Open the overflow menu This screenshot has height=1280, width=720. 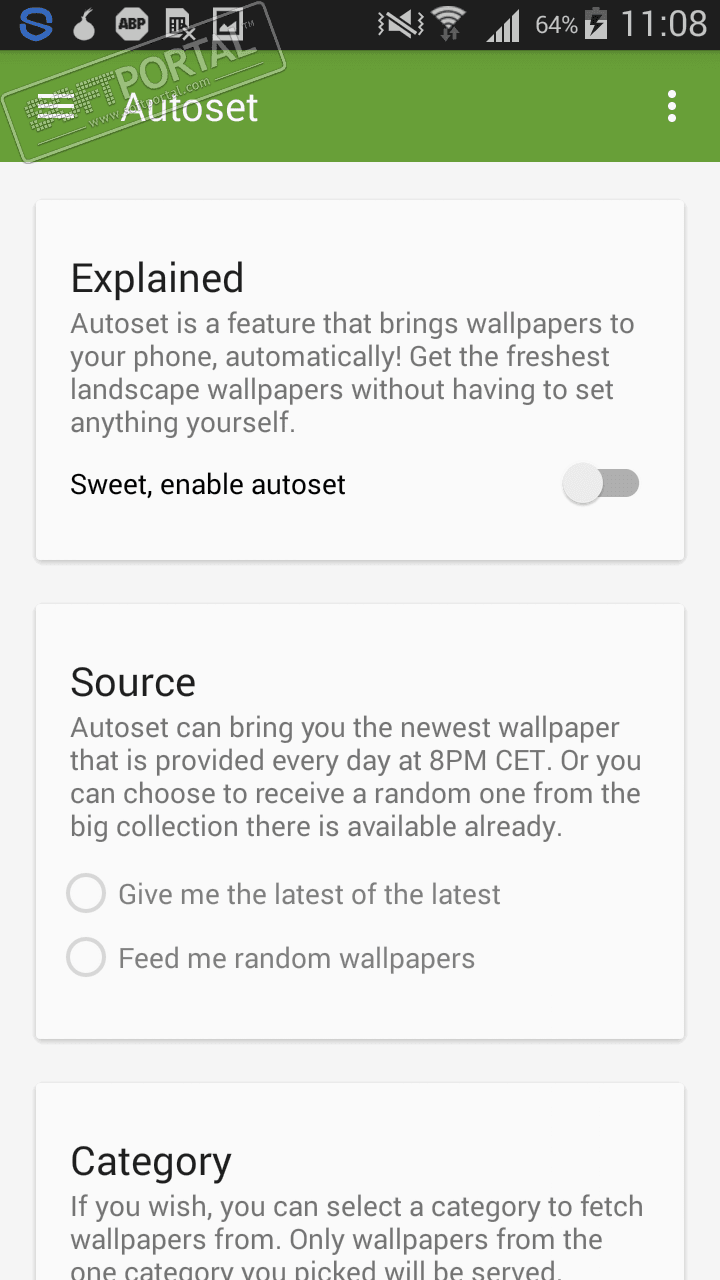[671, 106]
